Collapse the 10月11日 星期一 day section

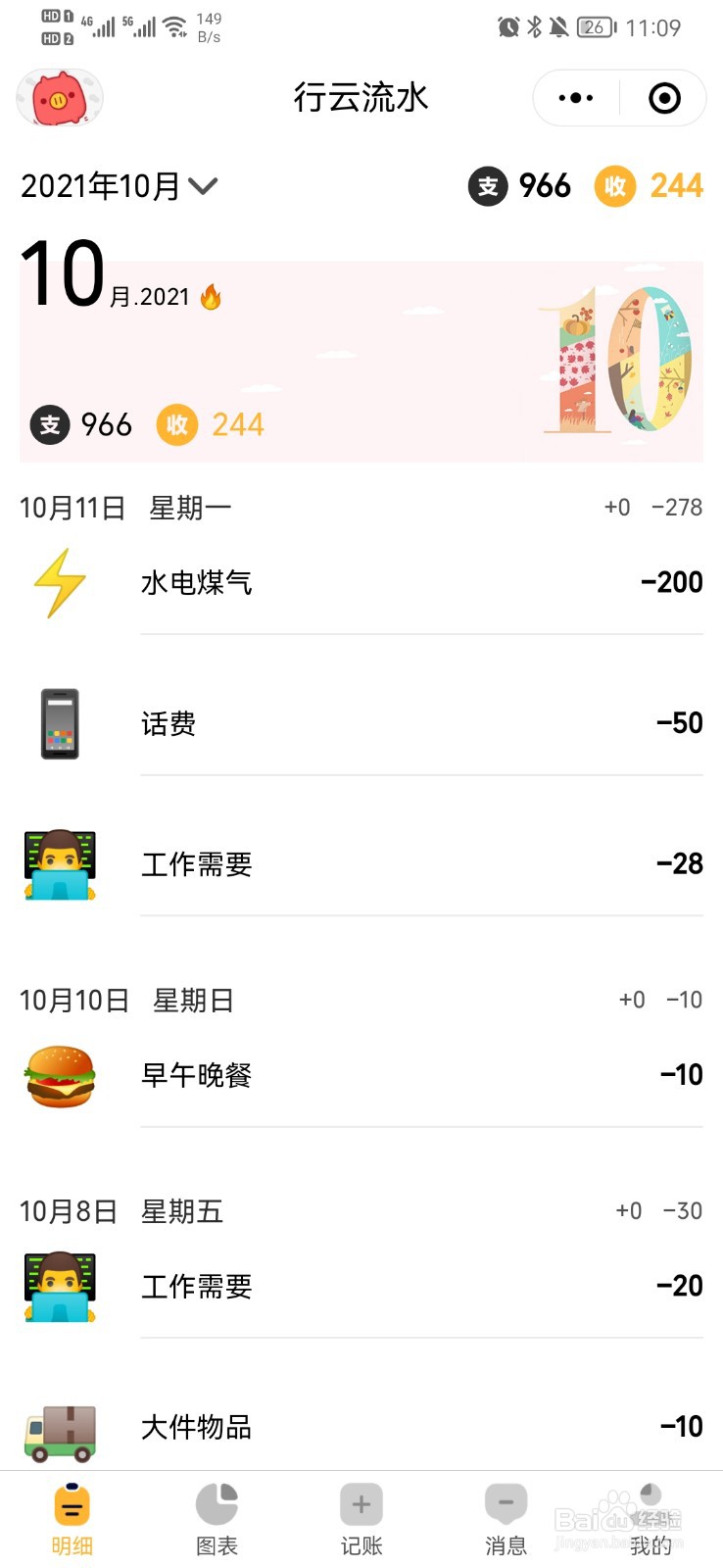(127, 507)
